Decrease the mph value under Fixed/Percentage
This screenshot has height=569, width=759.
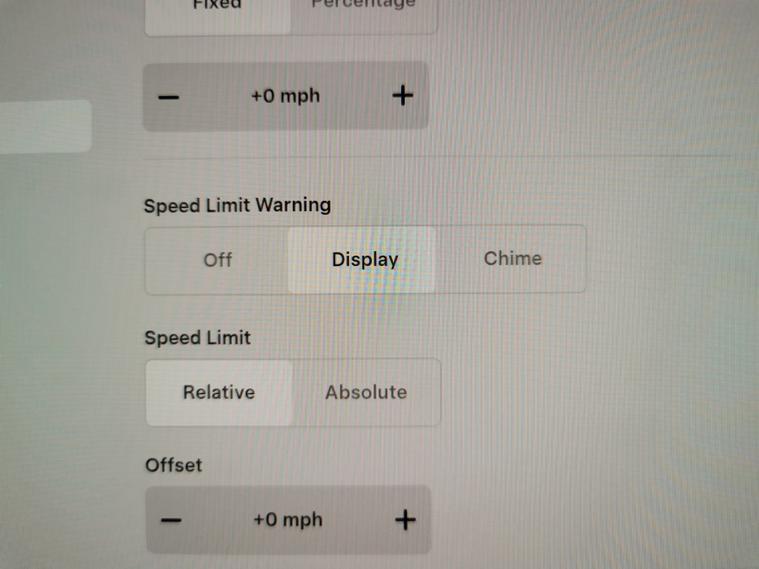click(x=170, y=97)
